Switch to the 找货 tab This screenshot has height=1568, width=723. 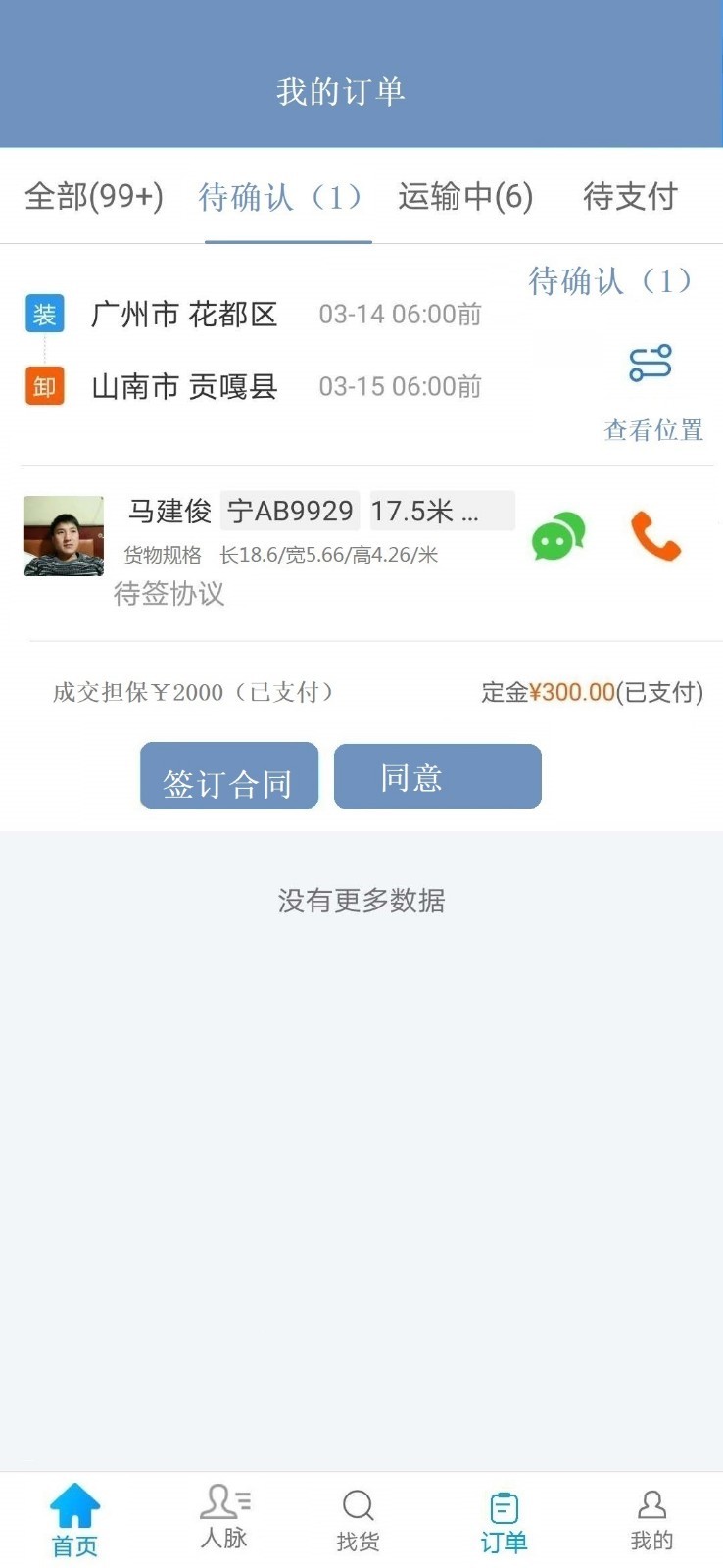(358, 1519)
